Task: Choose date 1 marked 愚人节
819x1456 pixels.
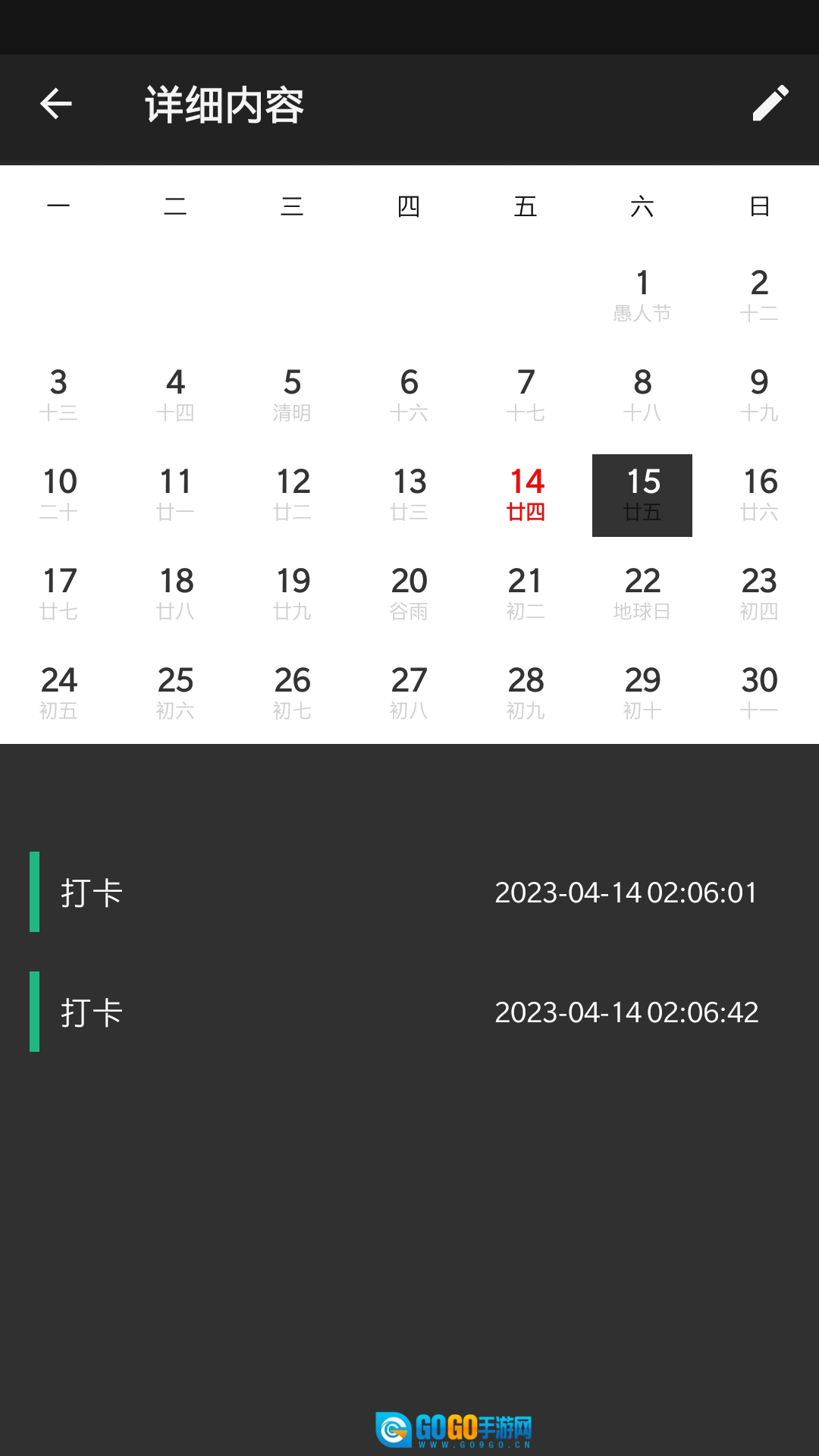Action: [642, 296]
